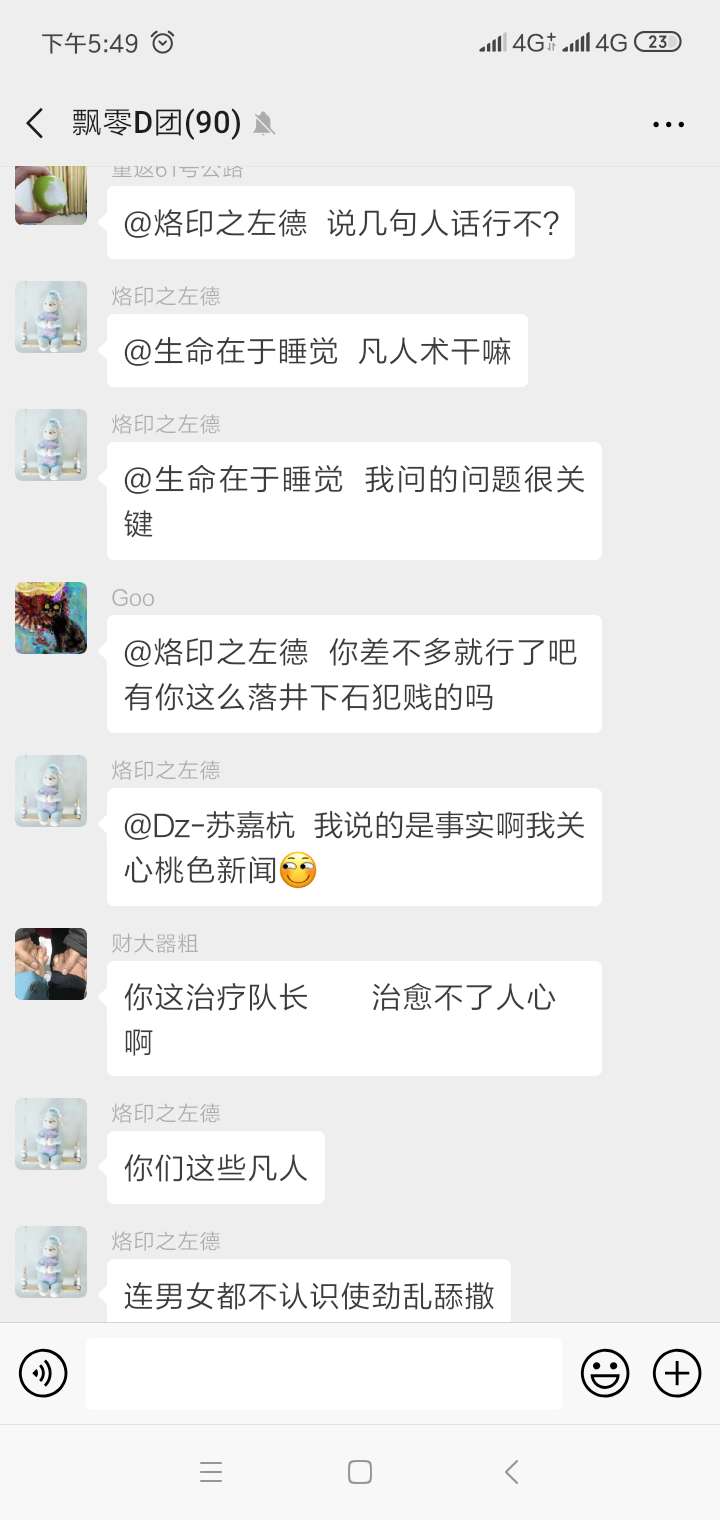The height and width of the screenshot is (1520, 720).
Task: Open the group chat overflow menu
Action: click(668, 124)
